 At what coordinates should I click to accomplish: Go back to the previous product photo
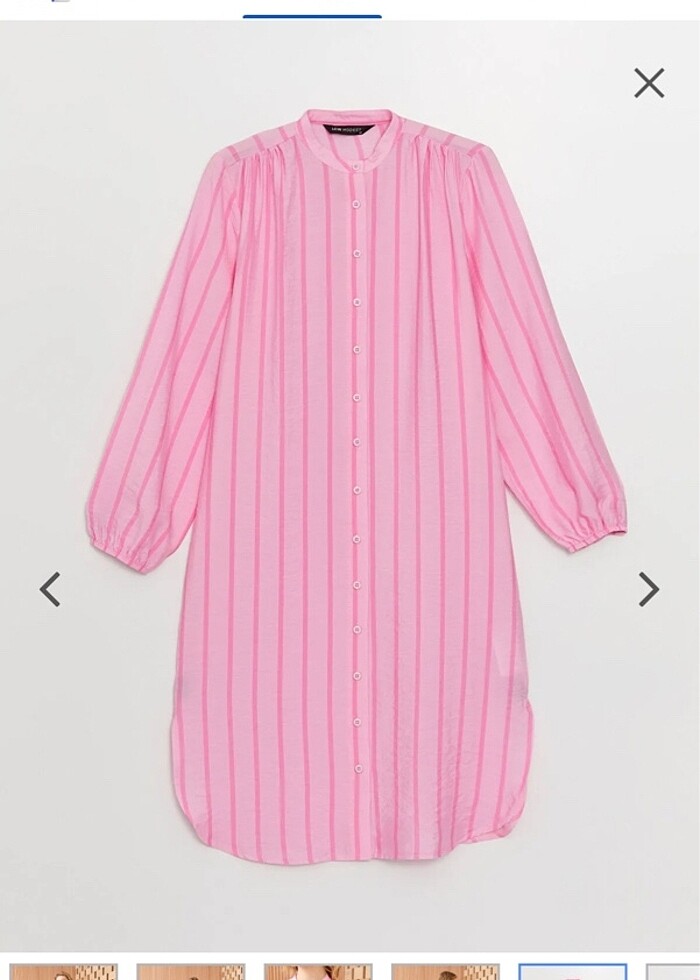click(50, 589)
